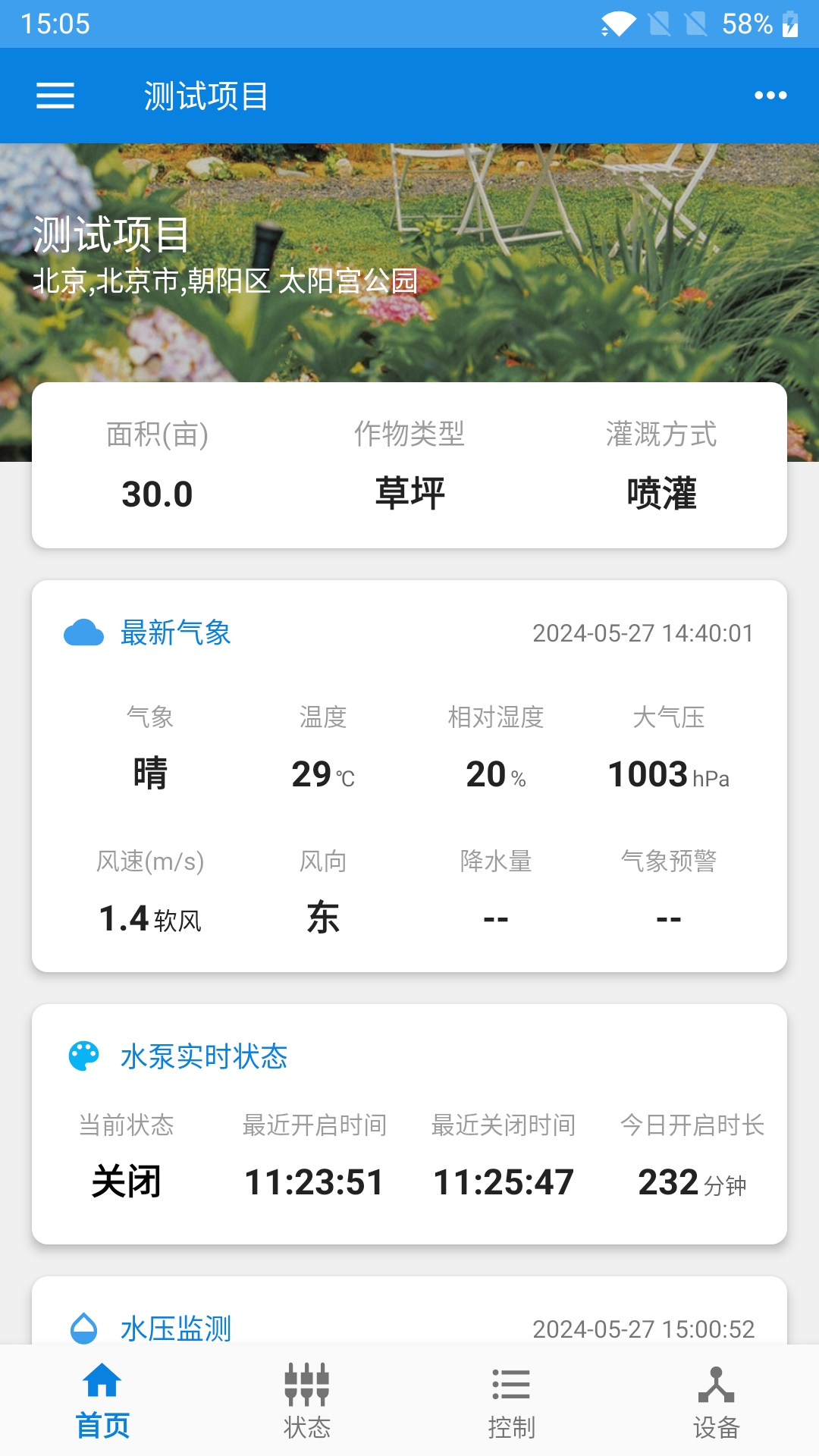Screen dimensions: 819x1456
Task: Click the weather timestamp 2024-05-27 14:40:01
Action: [x=643, y=632]
